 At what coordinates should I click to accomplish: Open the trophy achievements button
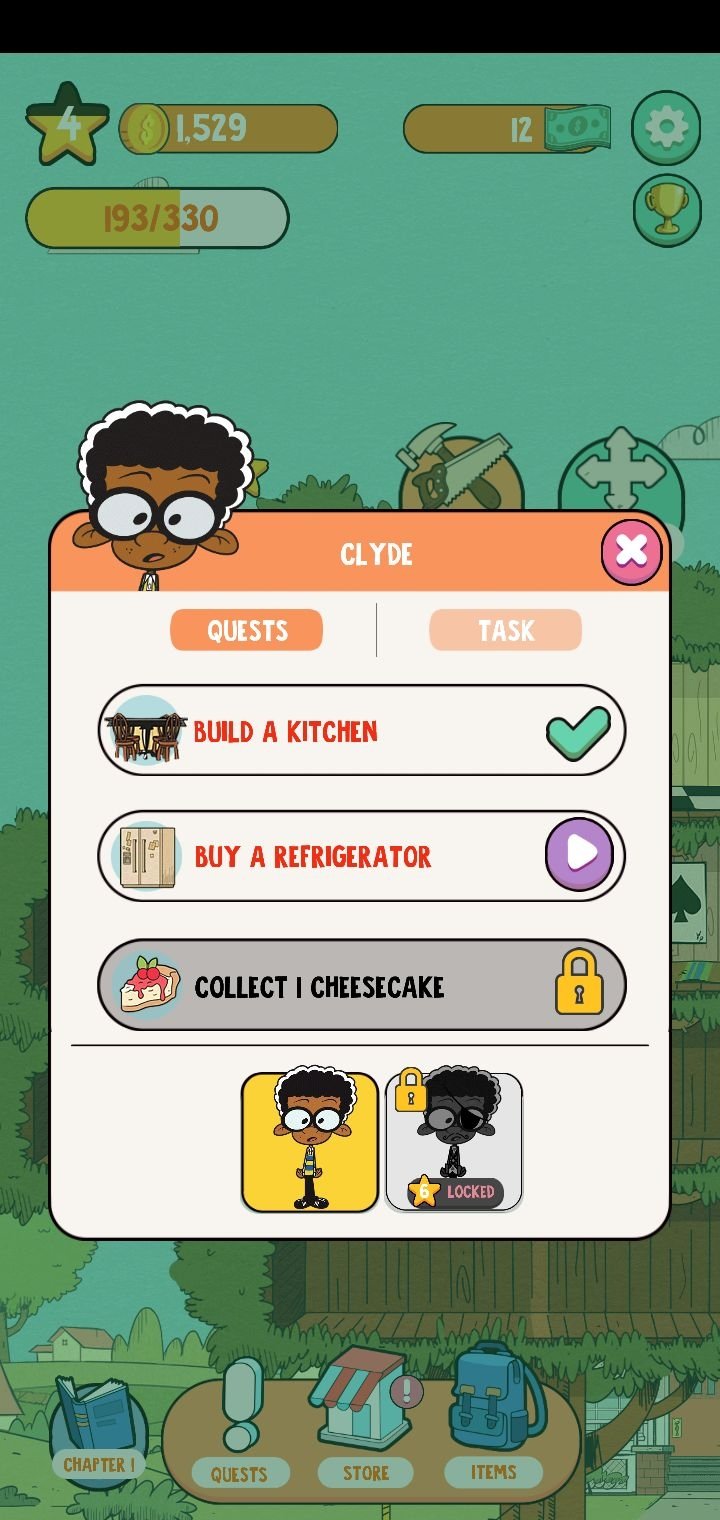pos(667,210)
